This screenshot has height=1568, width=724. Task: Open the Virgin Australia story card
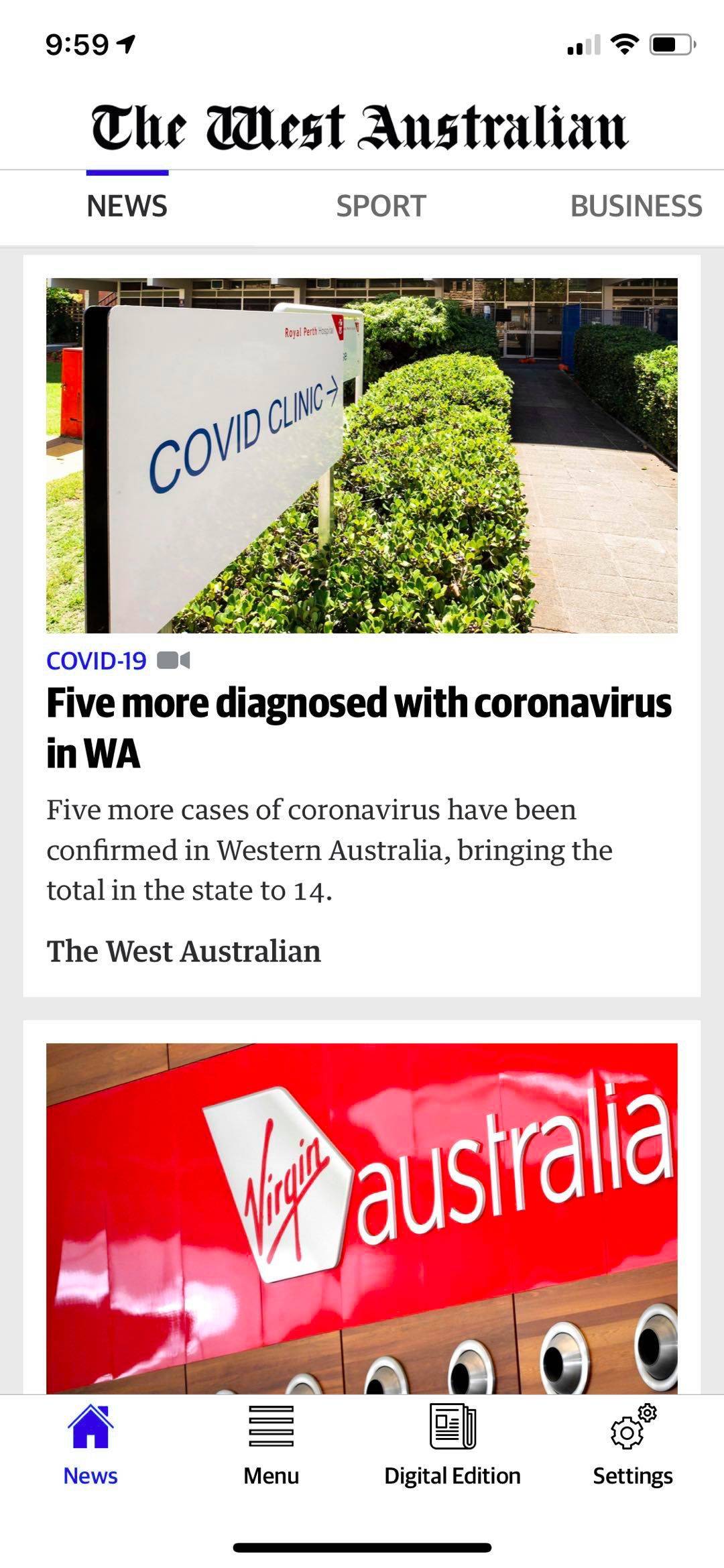click(x=362, y=1213)
